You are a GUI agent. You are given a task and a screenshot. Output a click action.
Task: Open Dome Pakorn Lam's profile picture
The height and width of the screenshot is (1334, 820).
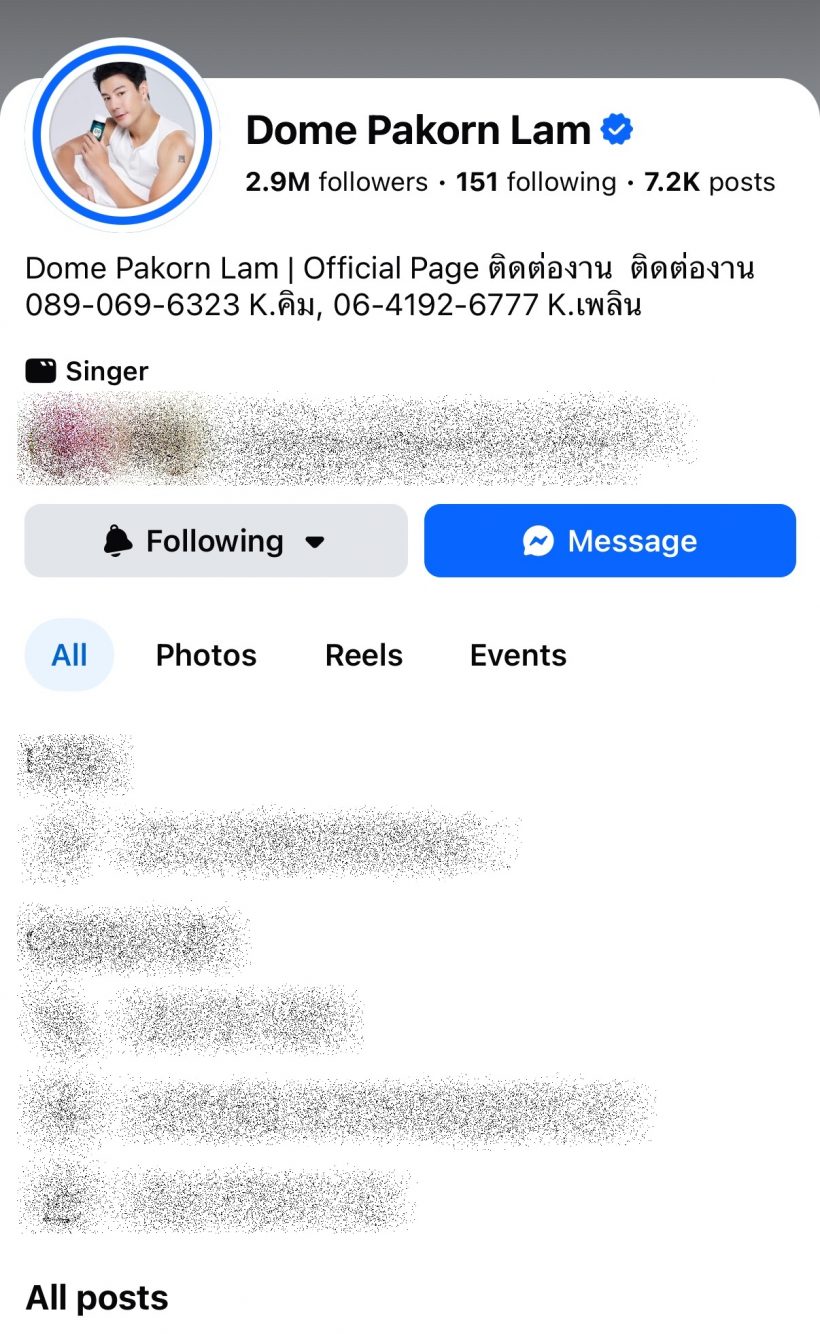click(x=122, y=134)
